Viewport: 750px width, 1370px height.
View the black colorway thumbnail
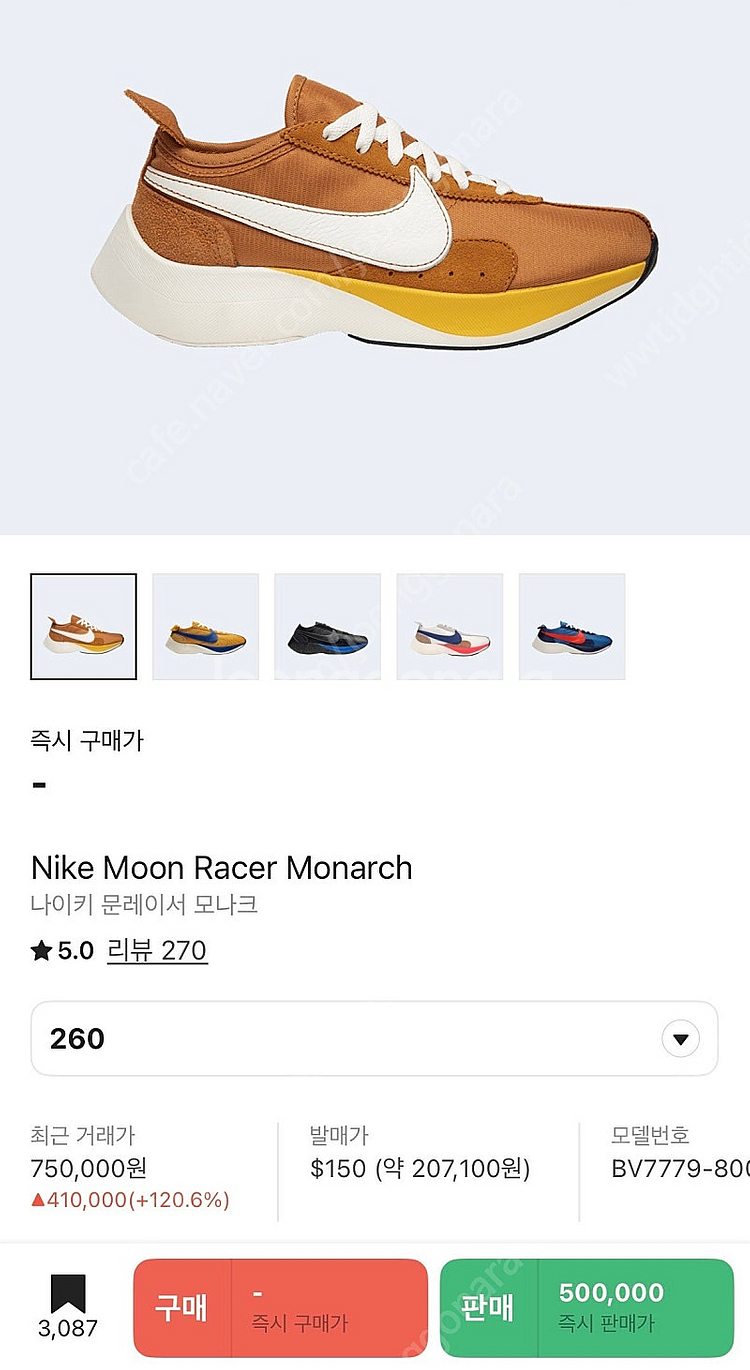(x=328, y=627)
